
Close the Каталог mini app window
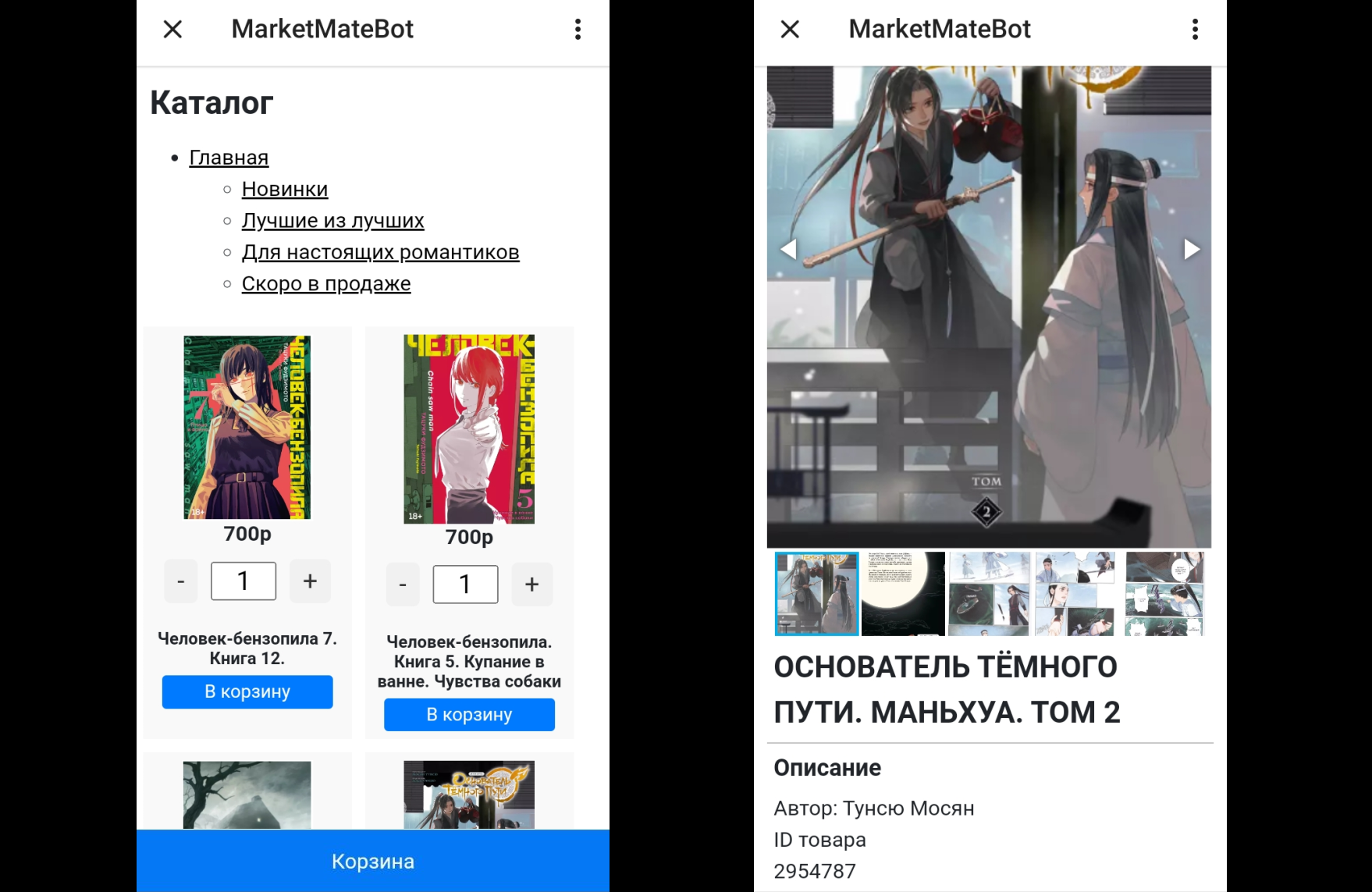pos(172,30)
